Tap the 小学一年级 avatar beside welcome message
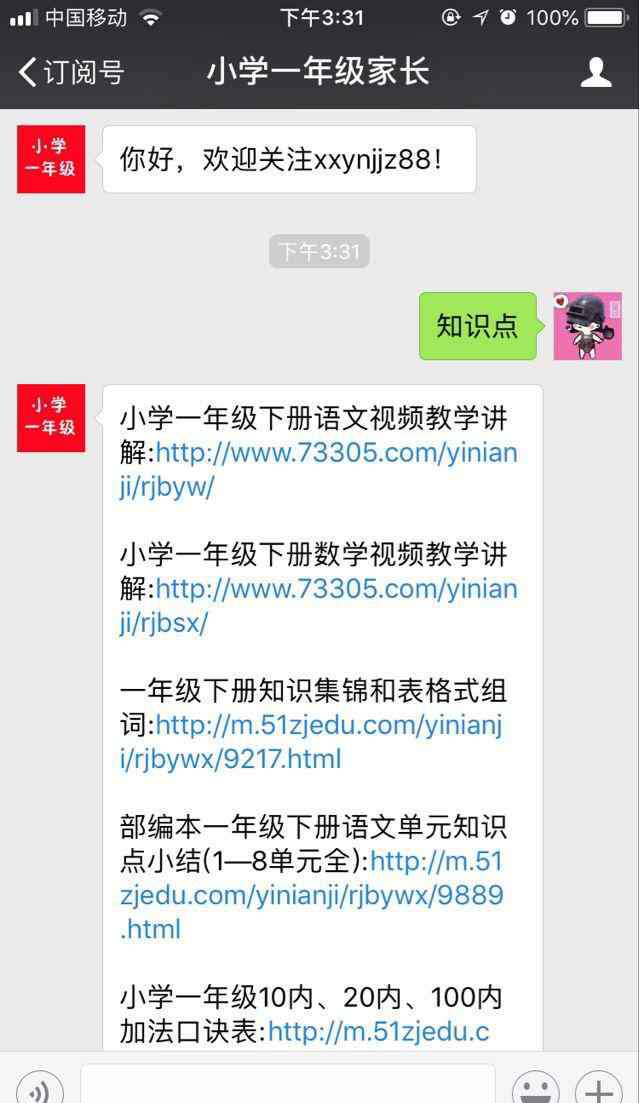639x1103 pixels. (51, 159)
